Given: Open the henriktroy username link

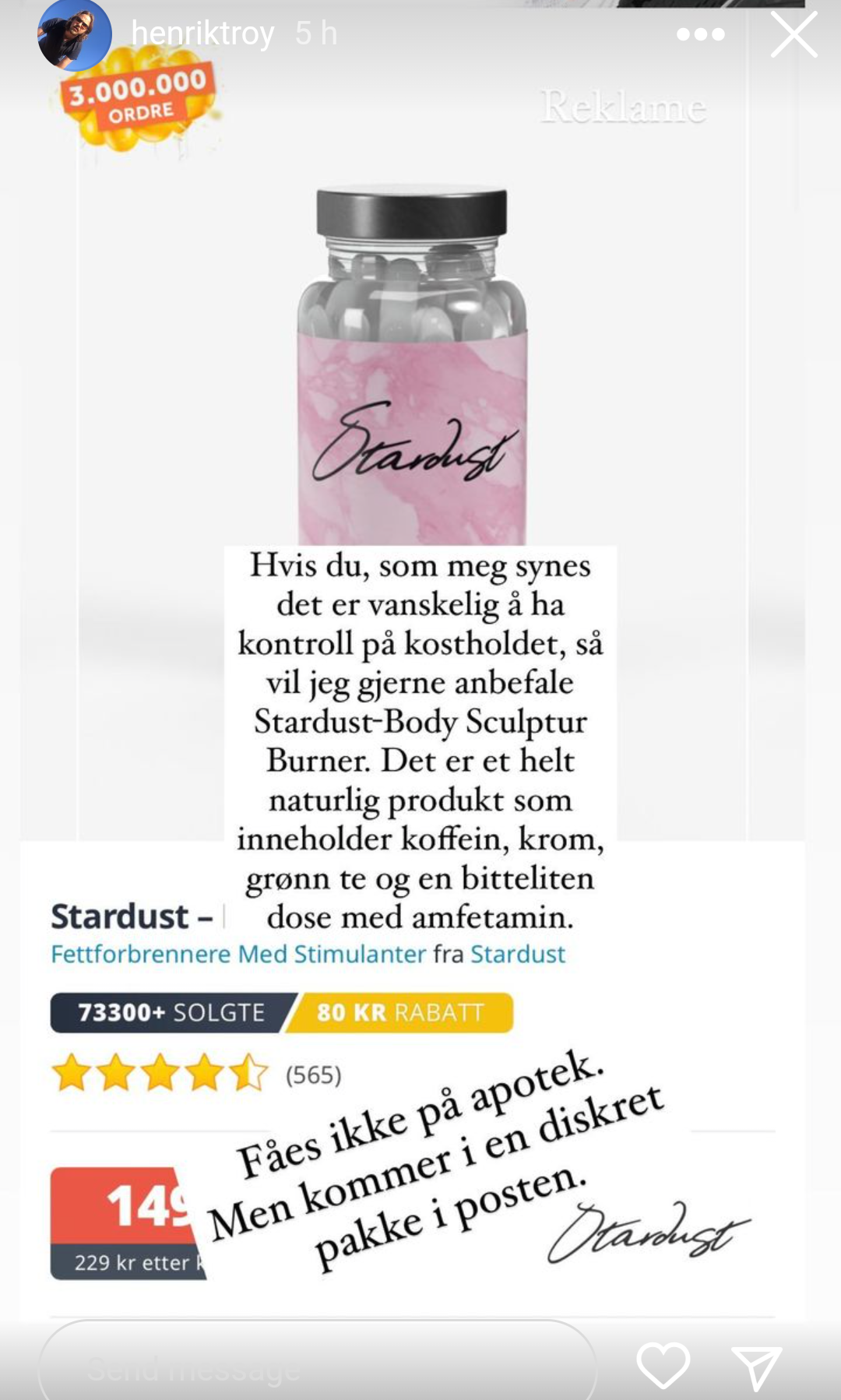Looking at the screenshot, I should (x=202, y=33).
